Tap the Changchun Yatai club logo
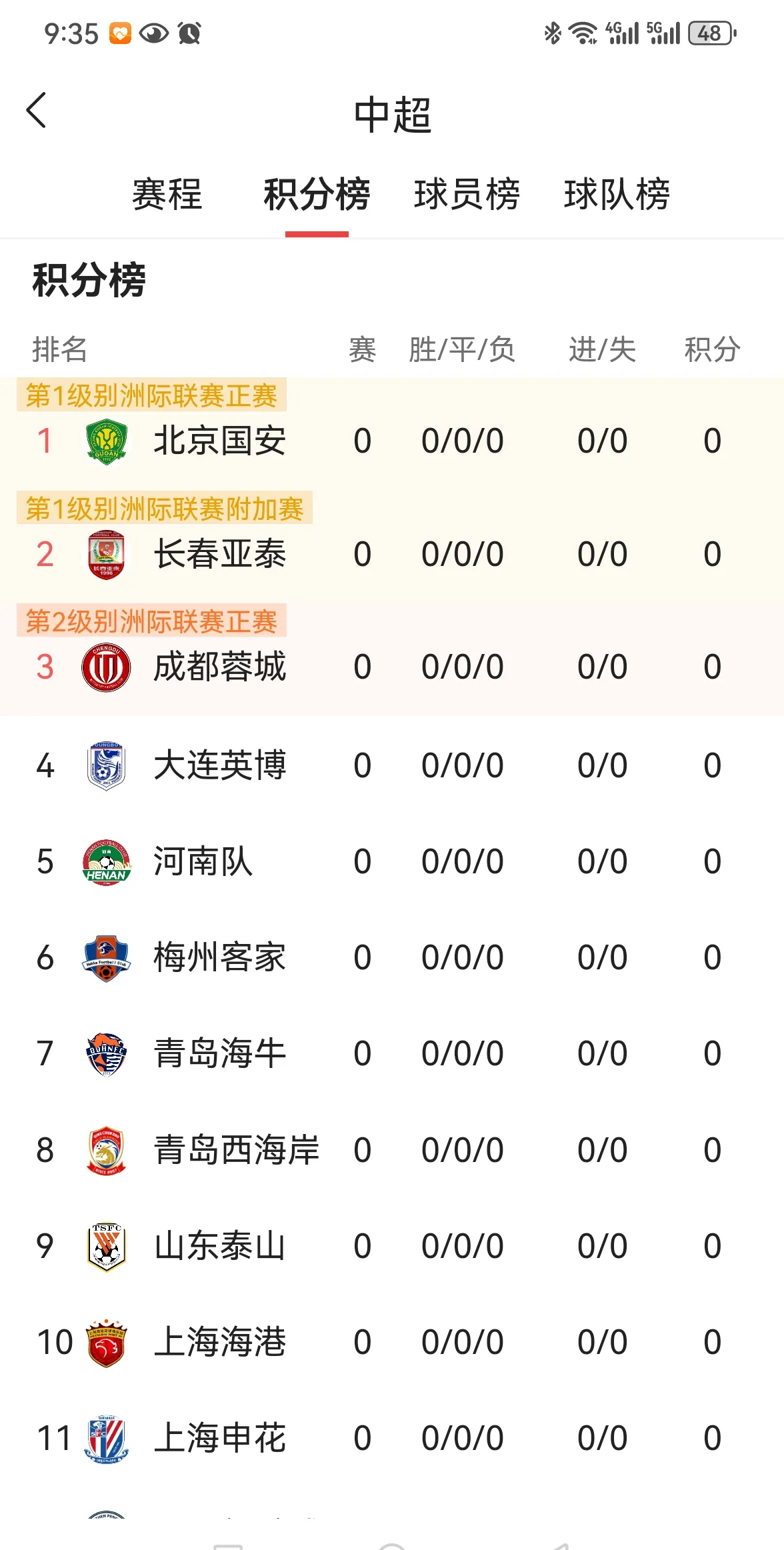The height and width of the screenshot is (1550, 784). [x=106, y=553]
